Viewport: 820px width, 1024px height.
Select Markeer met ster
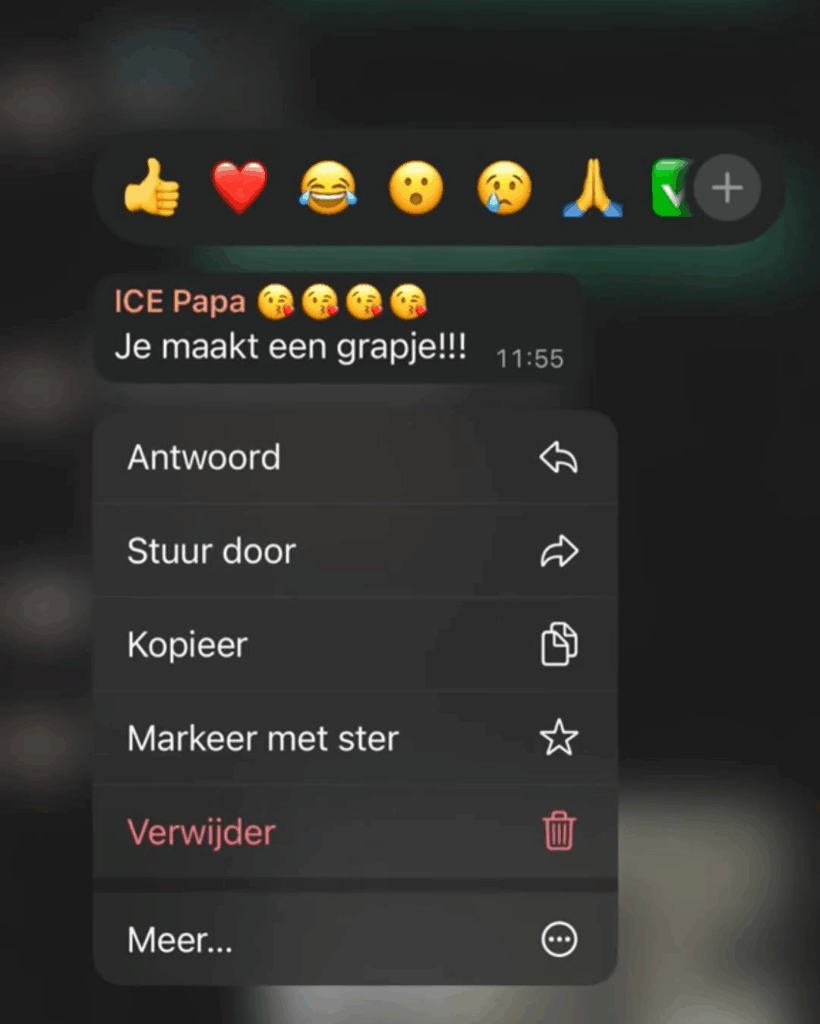point(354,739)
